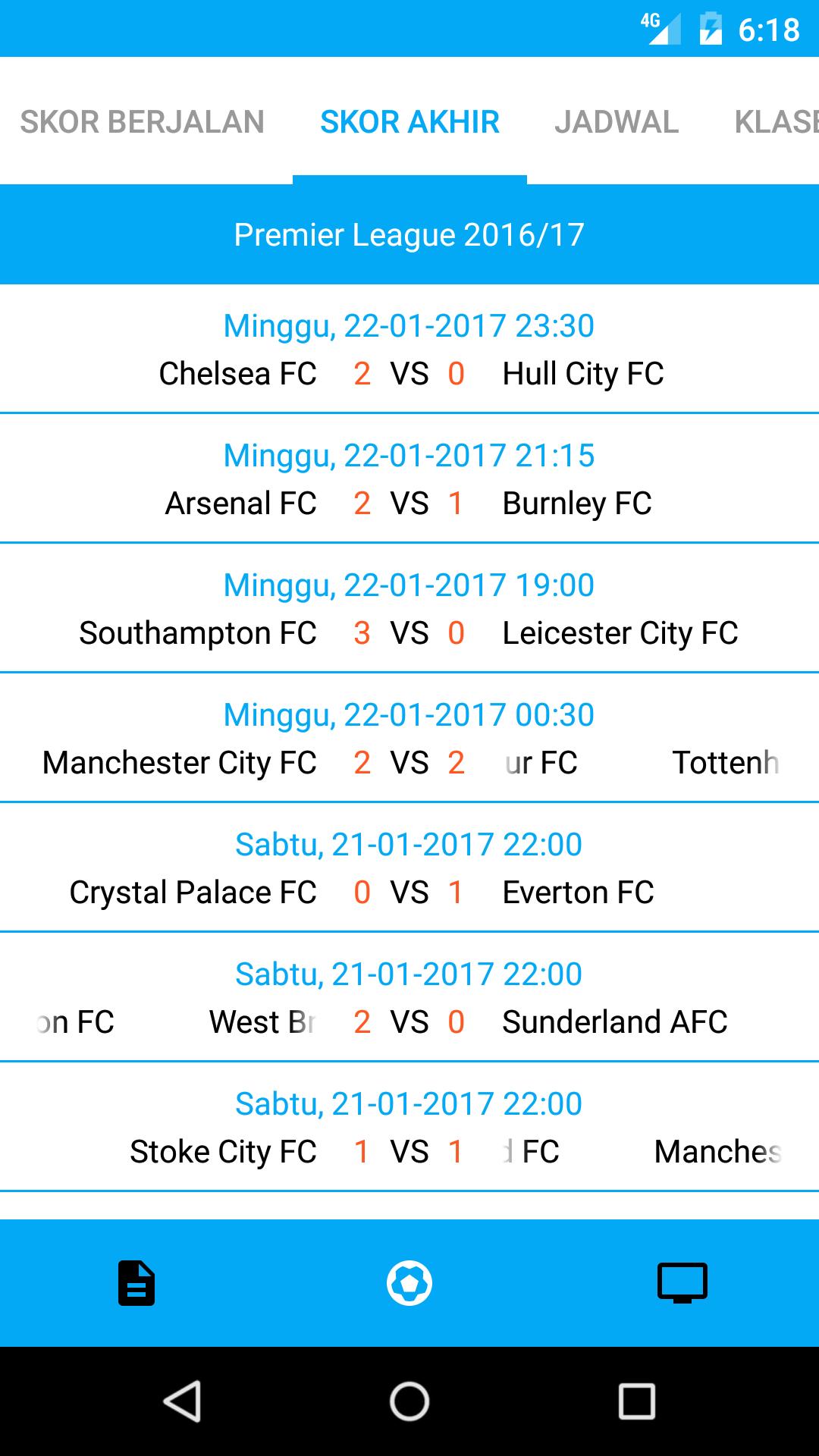The image size is (819, 1456).
Task: Open the Arsenal FC vs Burnley FC match
Action: click(x=409, y=480)
